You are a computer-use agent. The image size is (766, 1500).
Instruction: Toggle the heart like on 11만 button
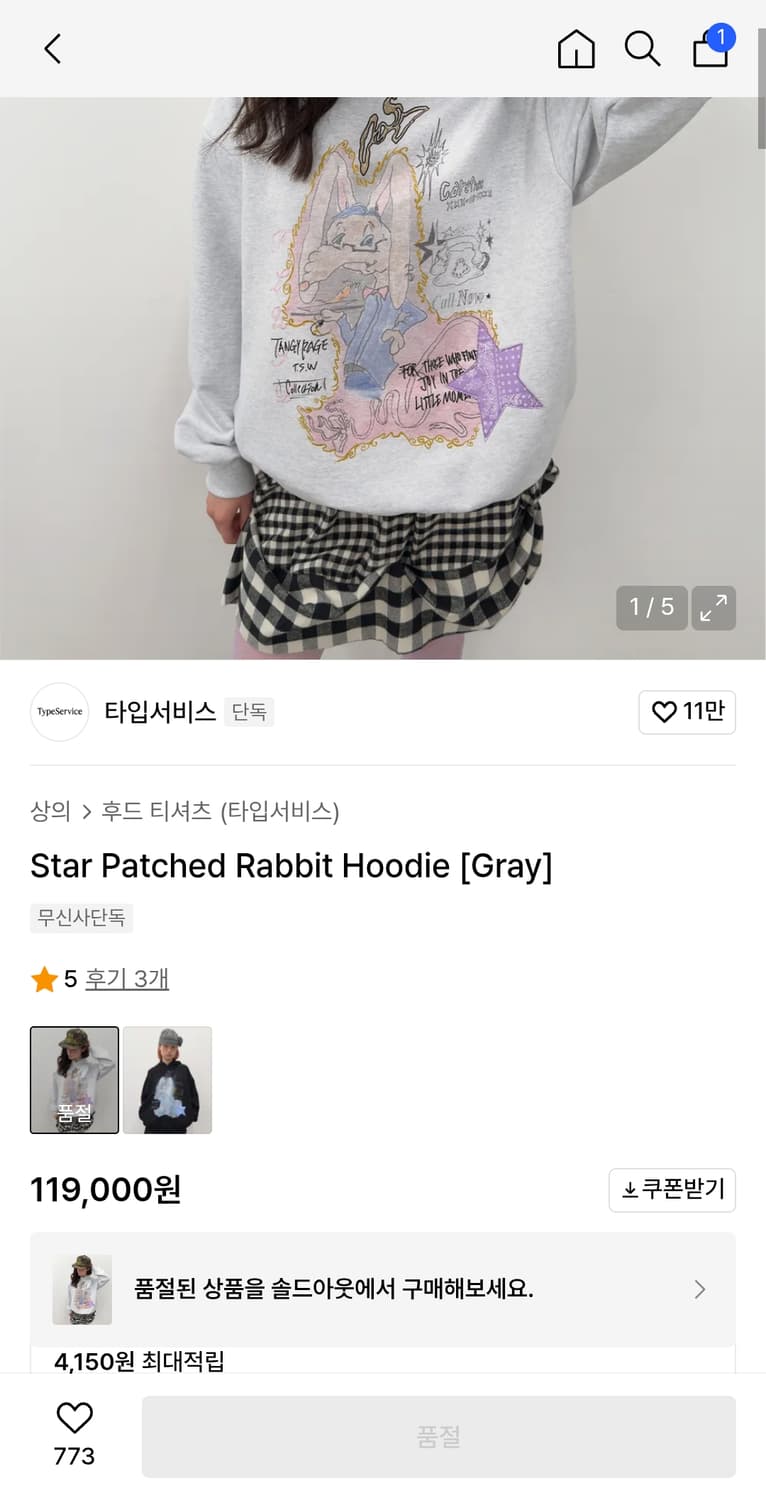click(x=687, y=712)
